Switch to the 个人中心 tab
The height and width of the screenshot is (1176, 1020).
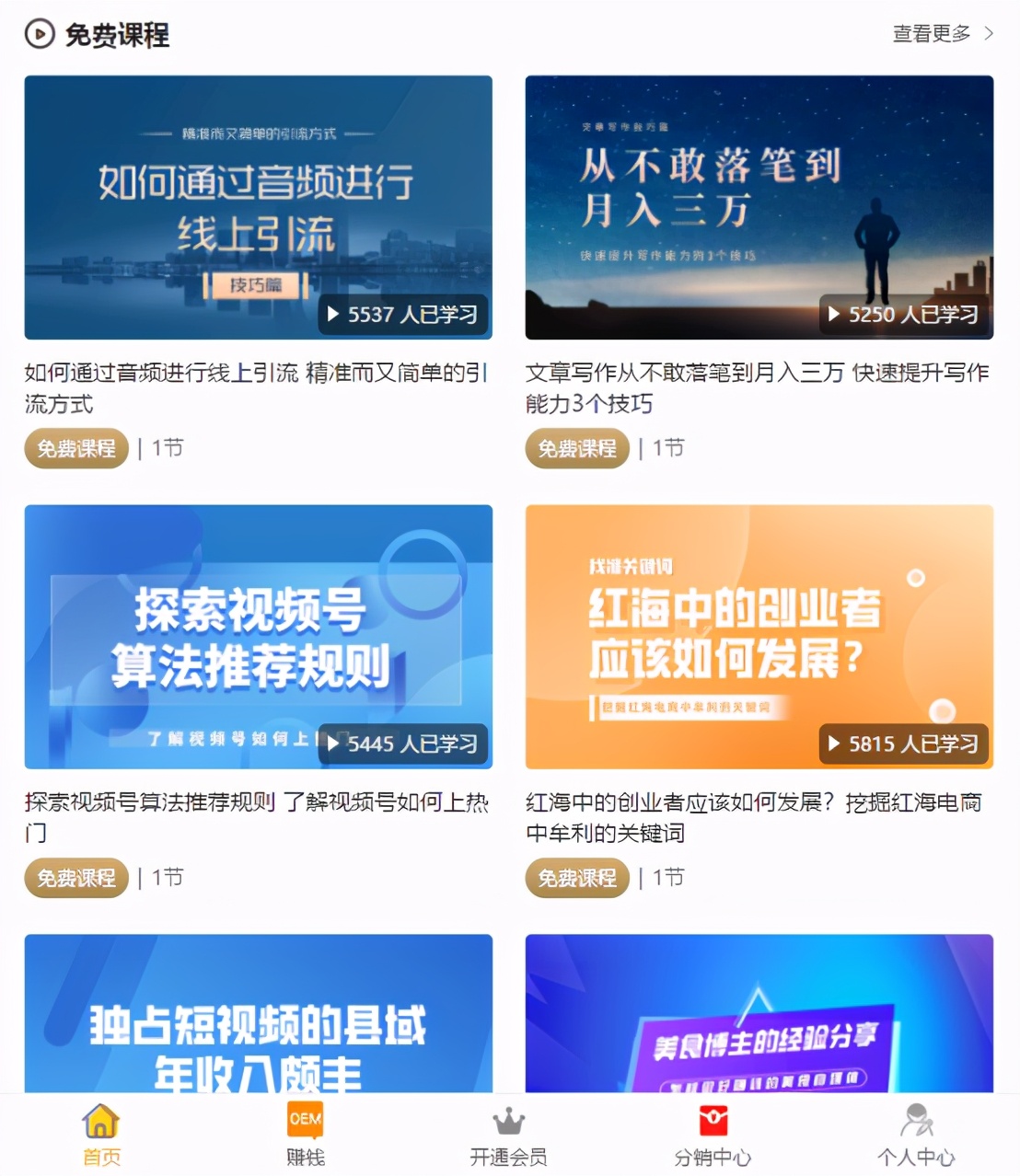point(917,1135)
